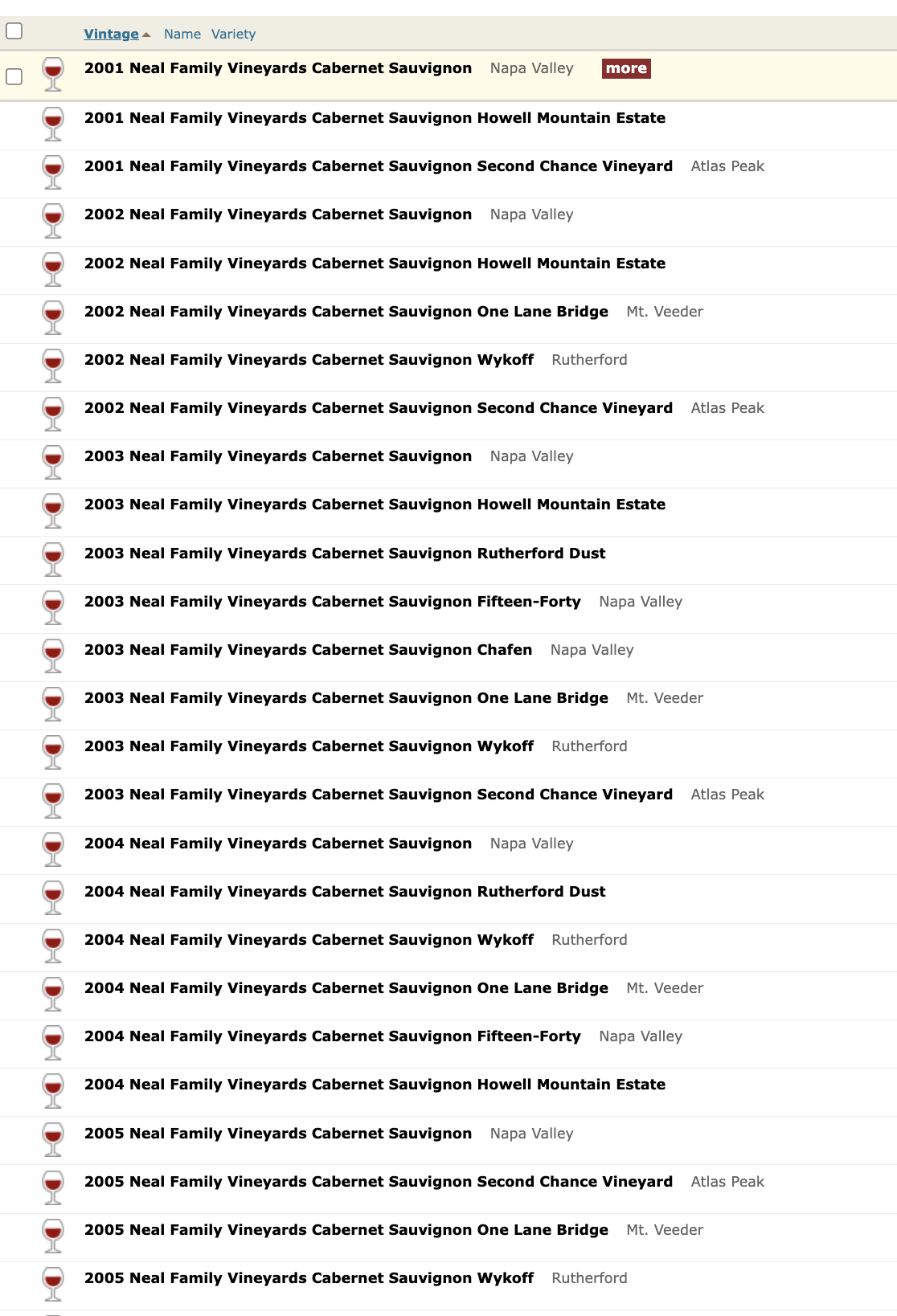897x1316 pixels.
Task: Open 2002 Cabernet Sauvignon Napa Valley
Action: 278,215
